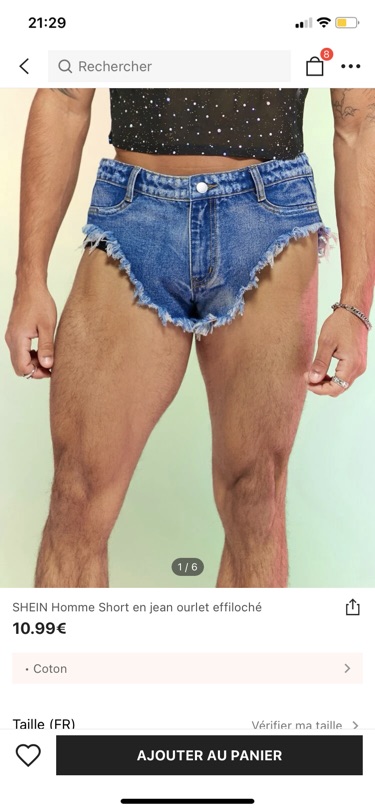Tap the Rechercher search field
This screenshot has height=812, width=375.
click(169, 66)
